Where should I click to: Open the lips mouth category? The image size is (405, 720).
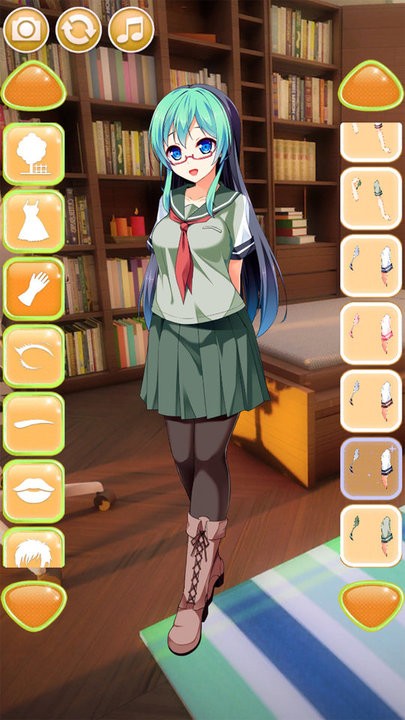pos(34,492)
